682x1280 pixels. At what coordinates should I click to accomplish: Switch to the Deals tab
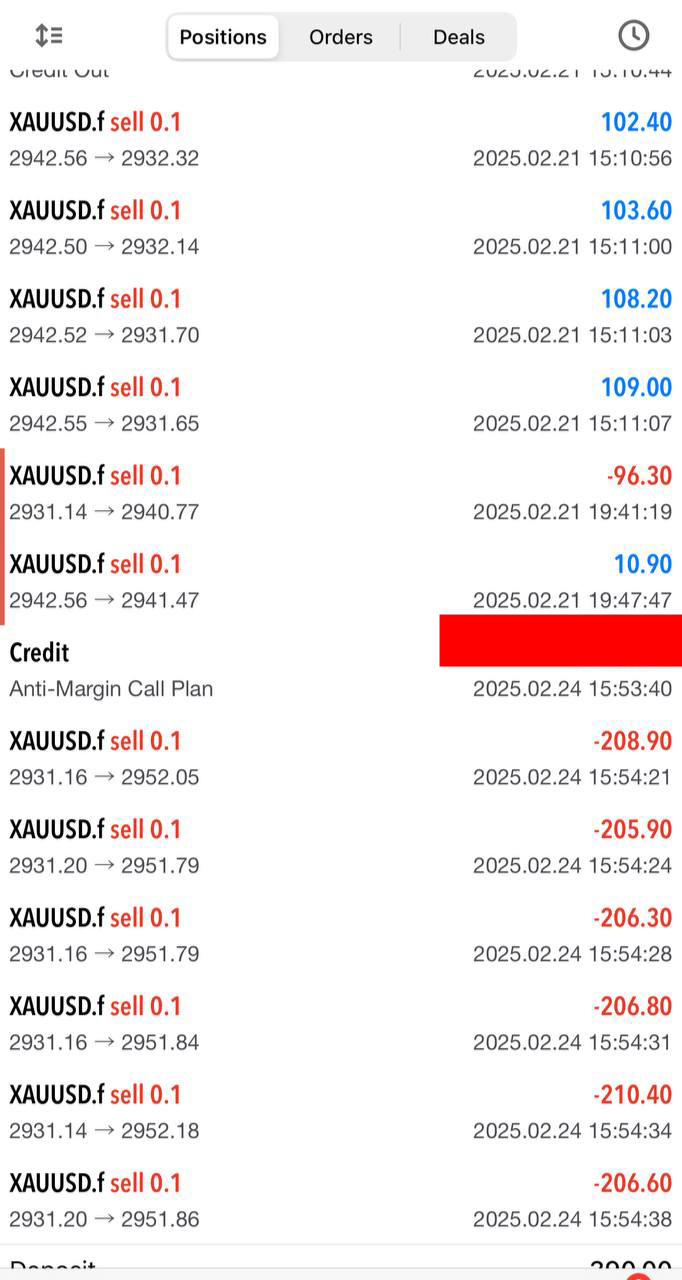coord(459,37)
